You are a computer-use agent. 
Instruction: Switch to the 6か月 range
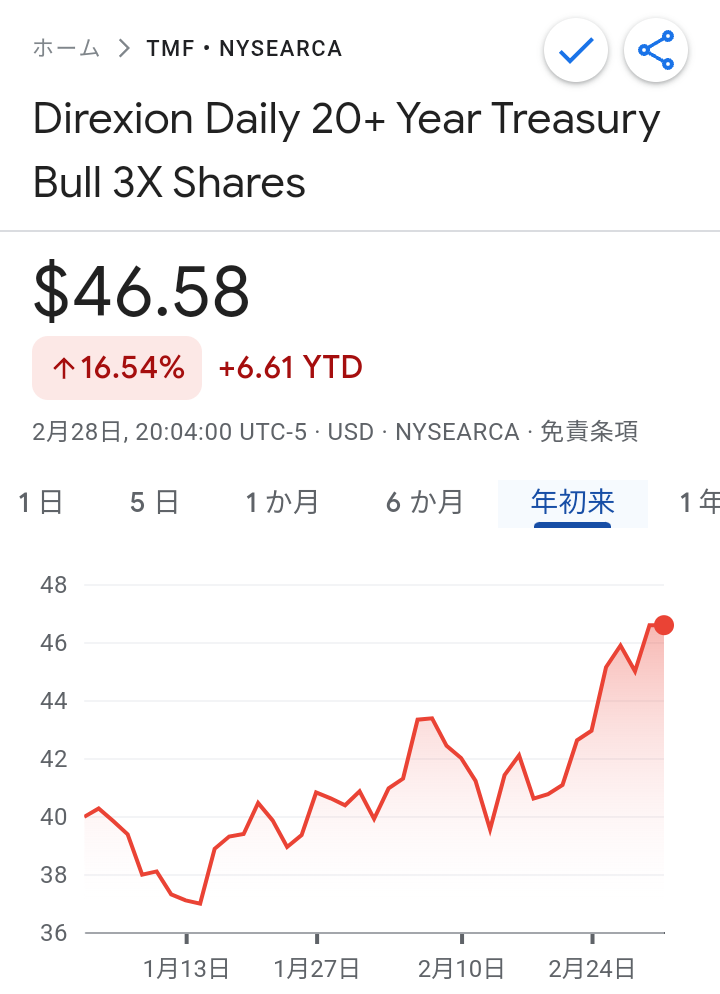424,502
